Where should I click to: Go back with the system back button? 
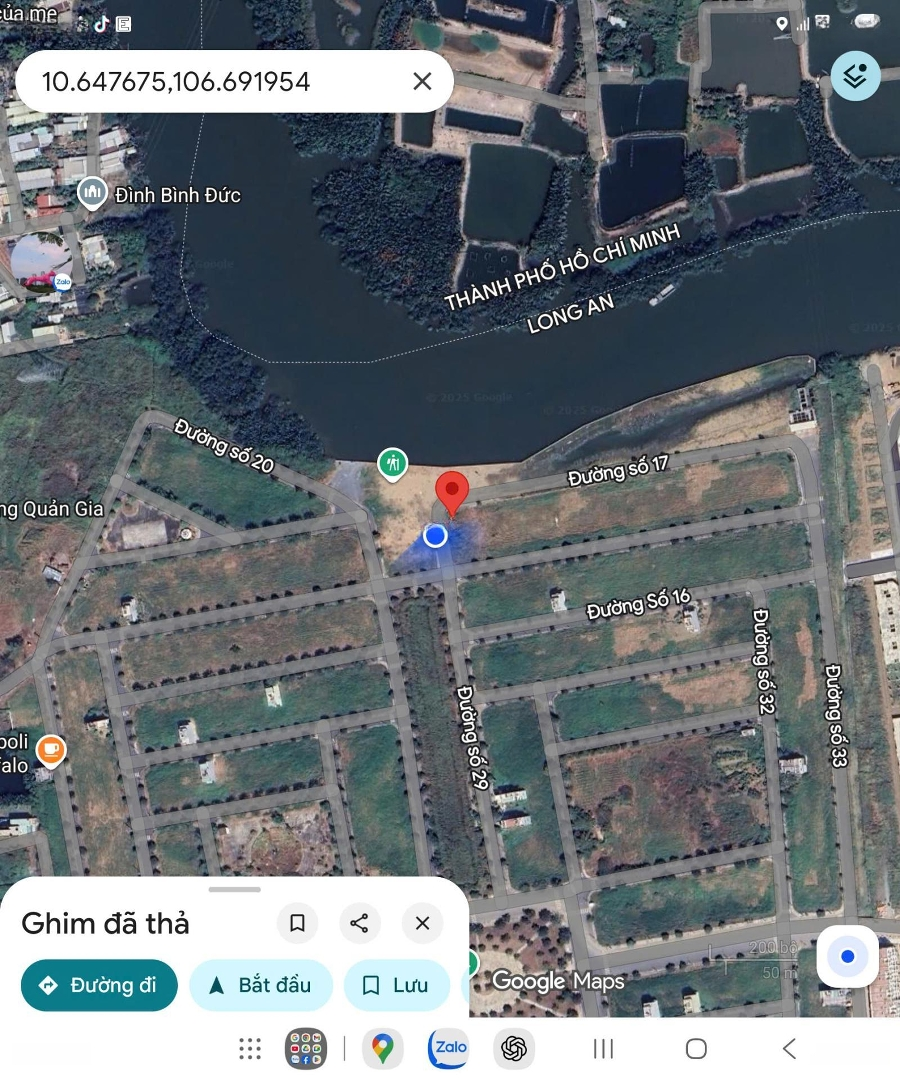(789, 1048)
